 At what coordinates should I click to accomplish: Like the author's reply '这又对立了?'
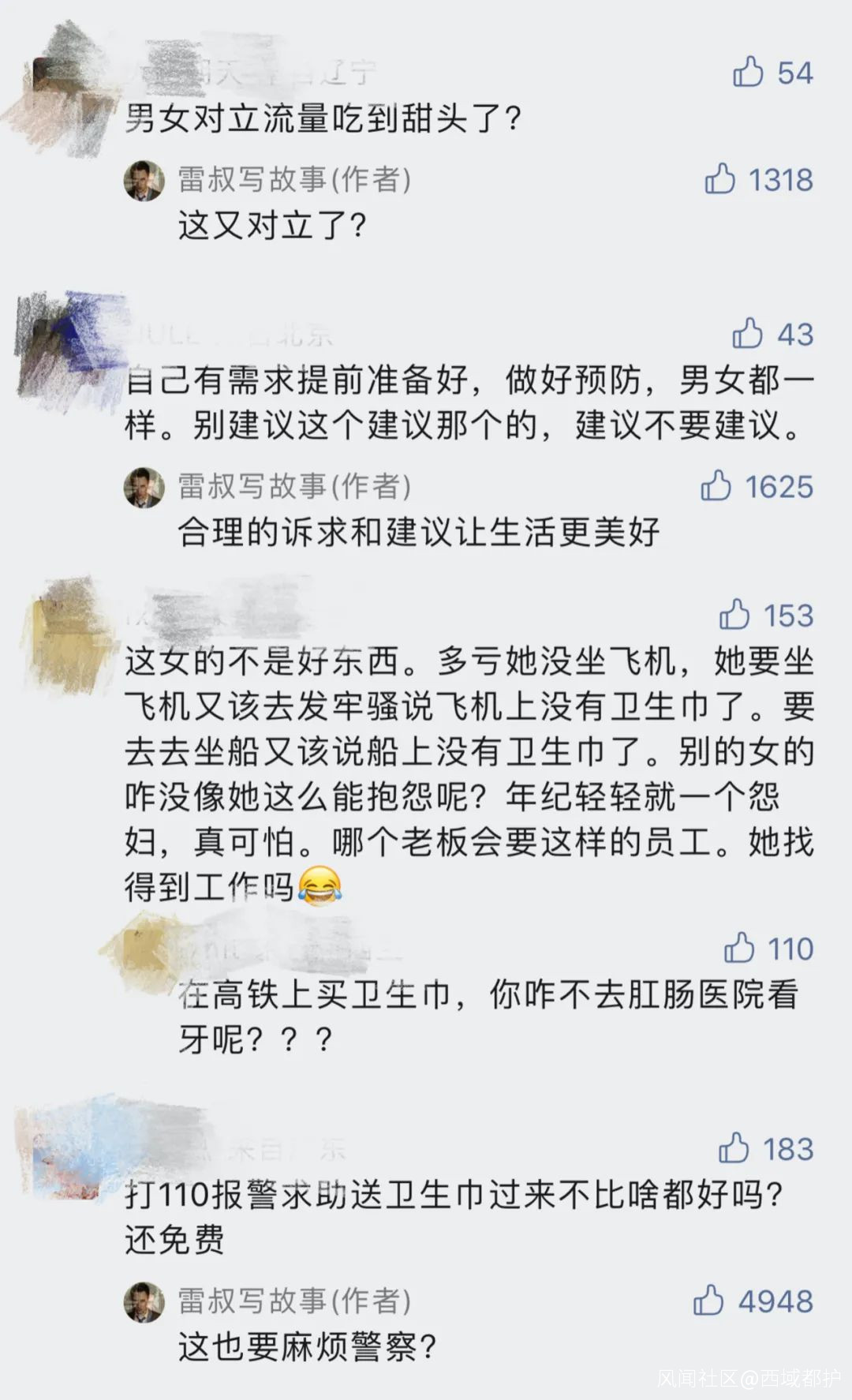point(719,180)
